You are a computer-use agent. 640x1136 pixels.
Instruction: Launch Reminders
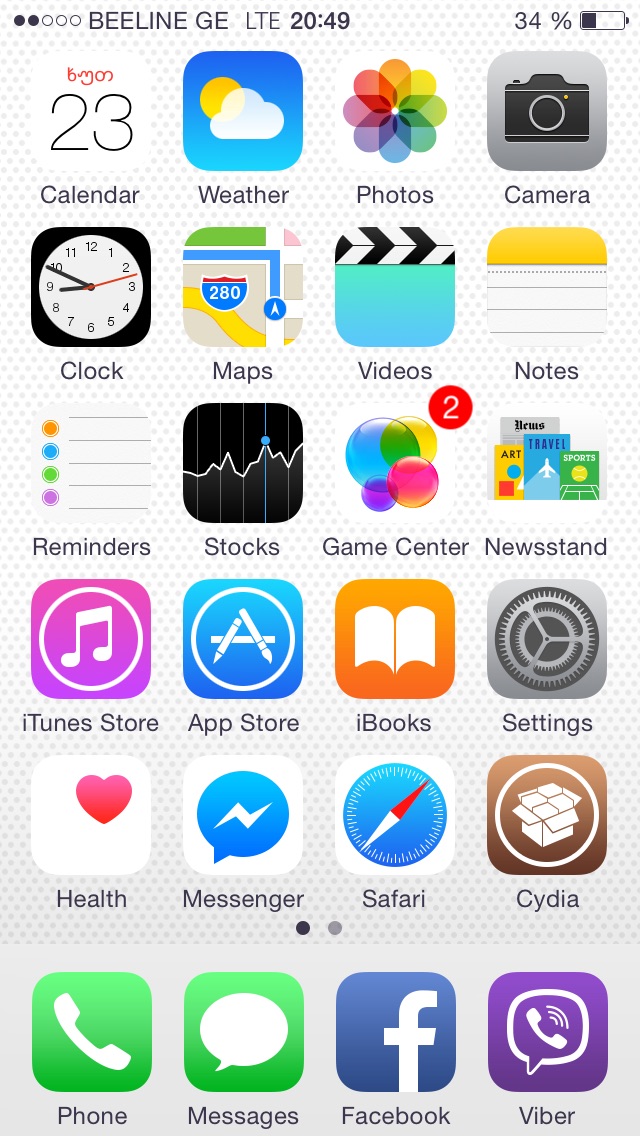[91, 464]
